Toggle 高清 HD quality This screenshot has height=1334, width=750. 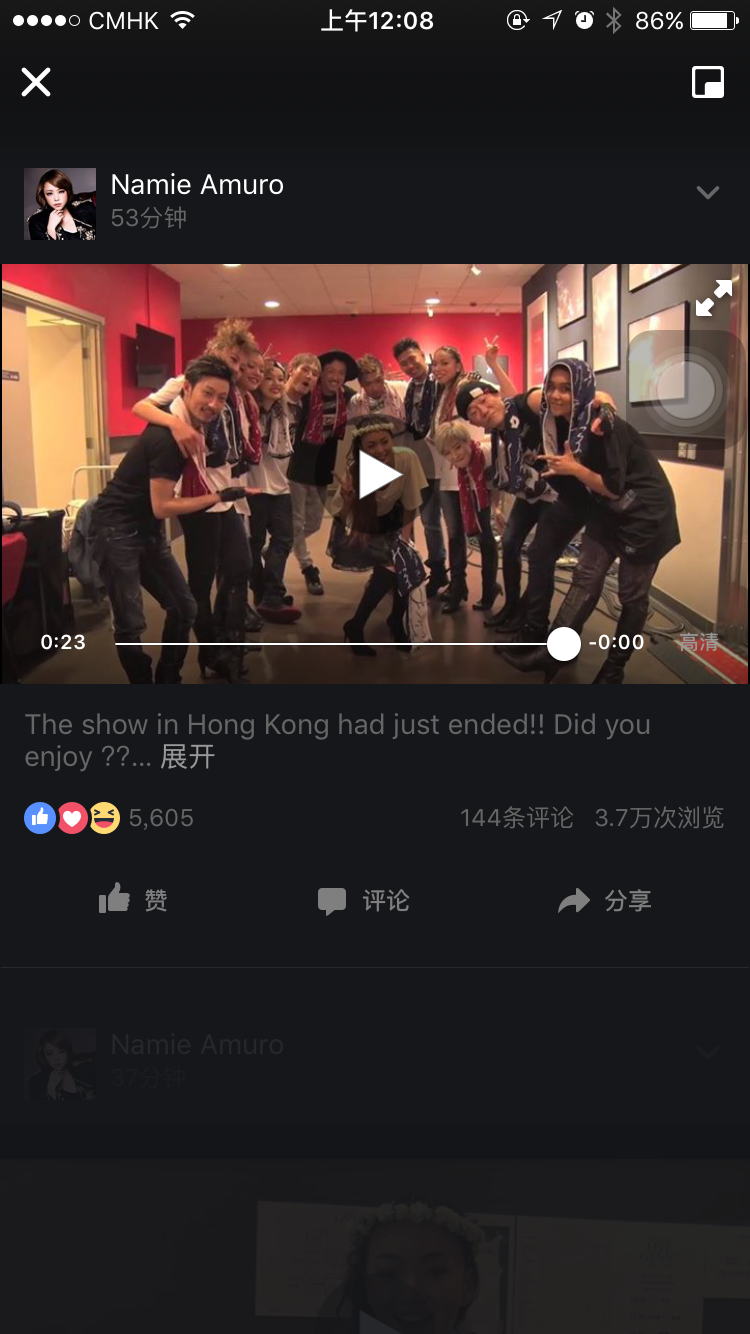[699, 642]
